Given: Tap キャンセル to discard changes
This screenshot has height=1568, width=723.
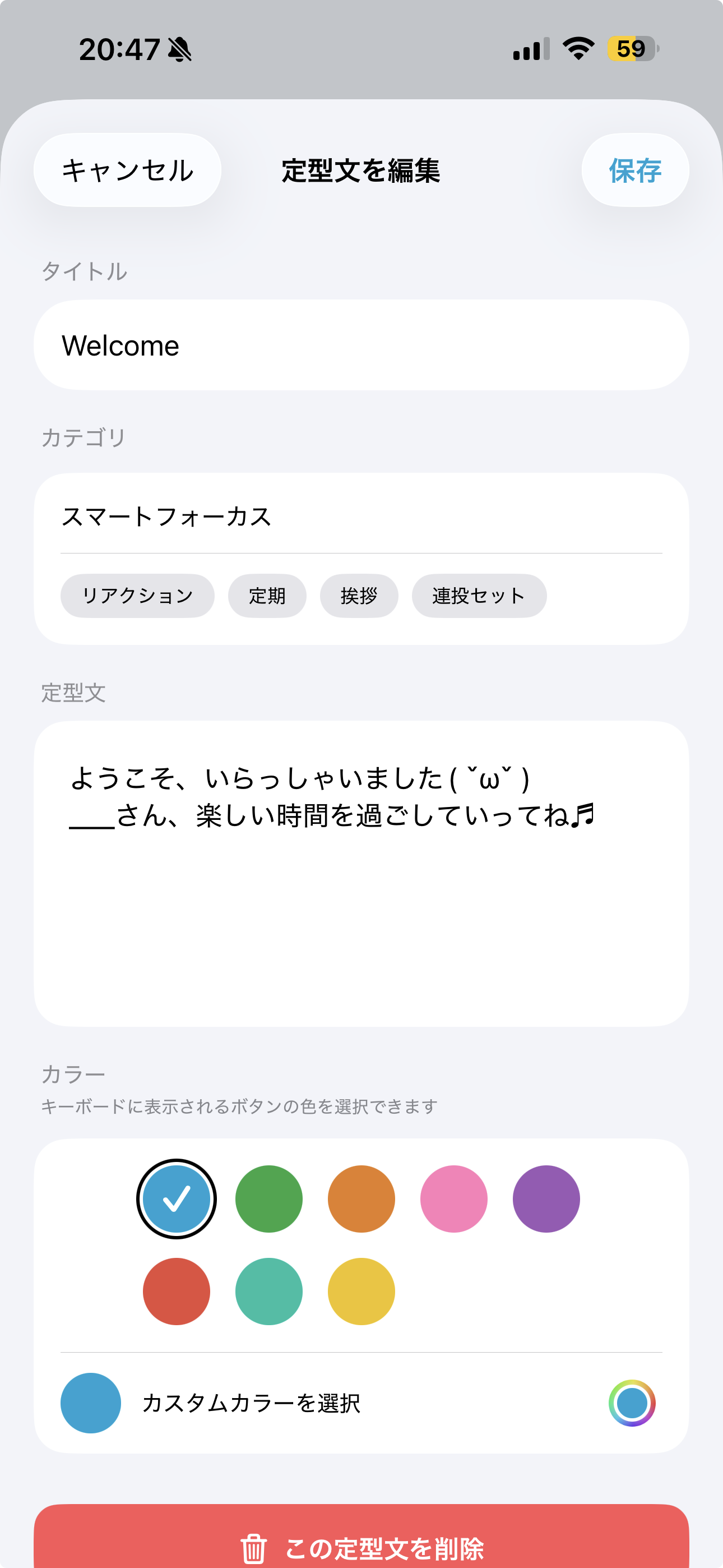Looking at the screenshot, I should (x=127, y=170).
